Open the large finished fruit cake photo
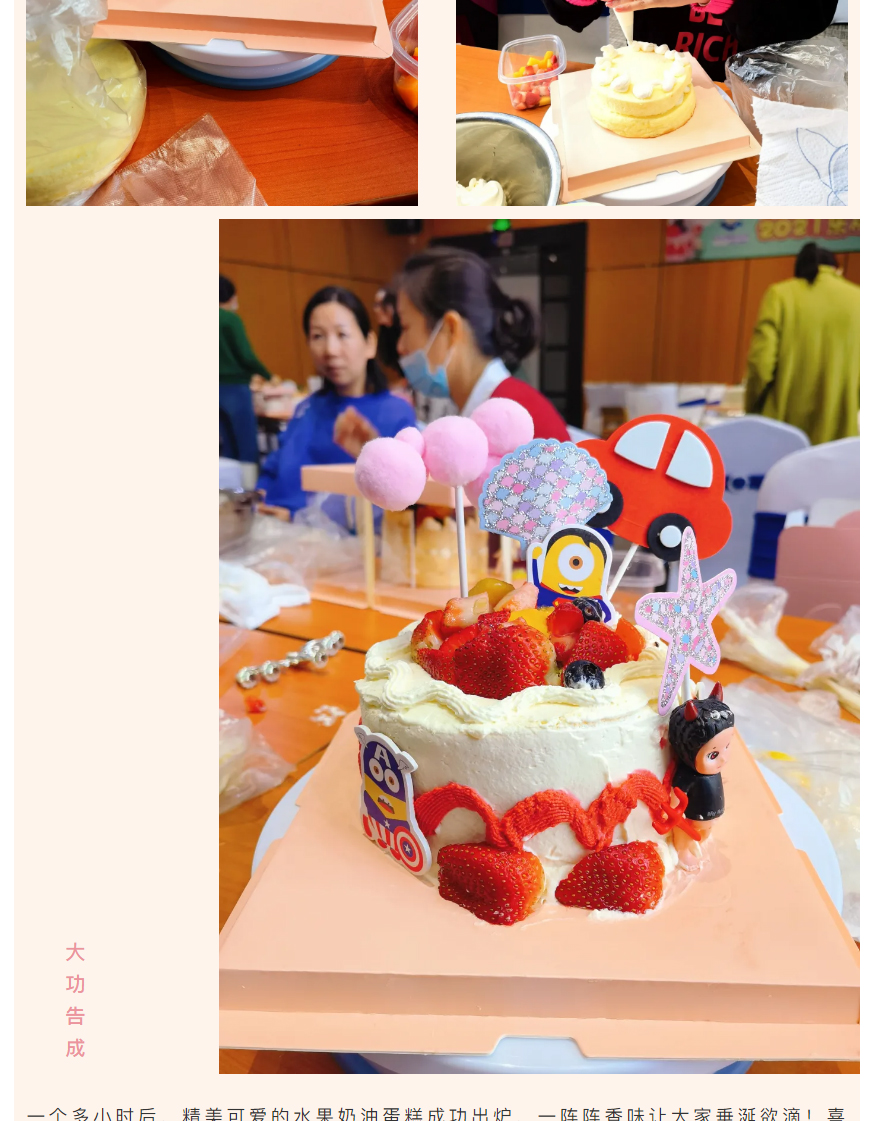The image size is (873, 1121). pos(539,646)
